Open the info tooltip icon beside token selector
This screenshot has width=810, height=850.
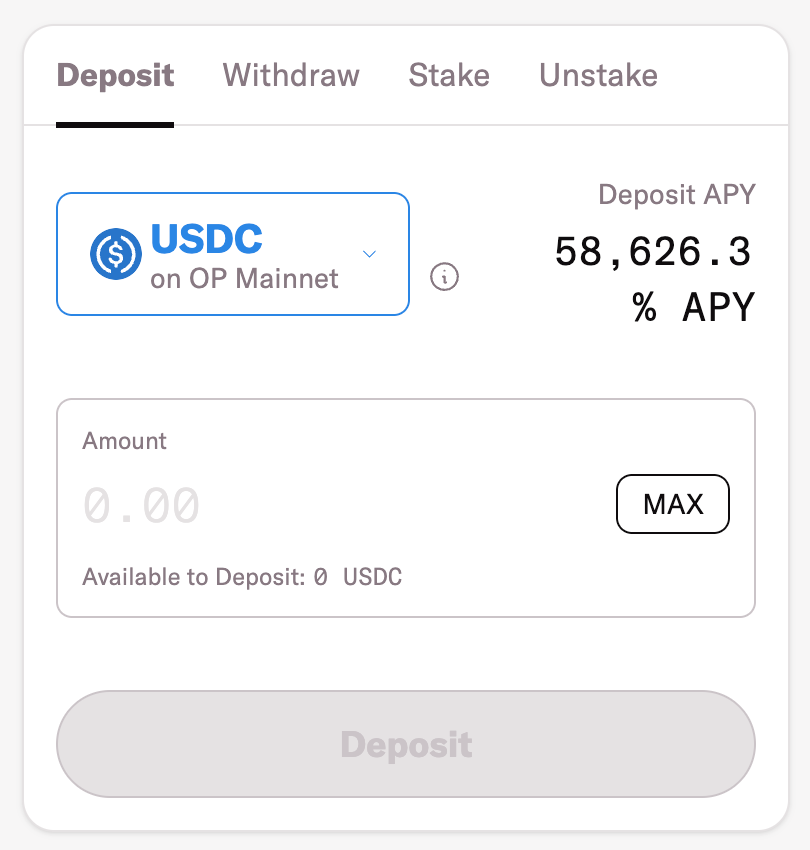click(x=445, y=277)
